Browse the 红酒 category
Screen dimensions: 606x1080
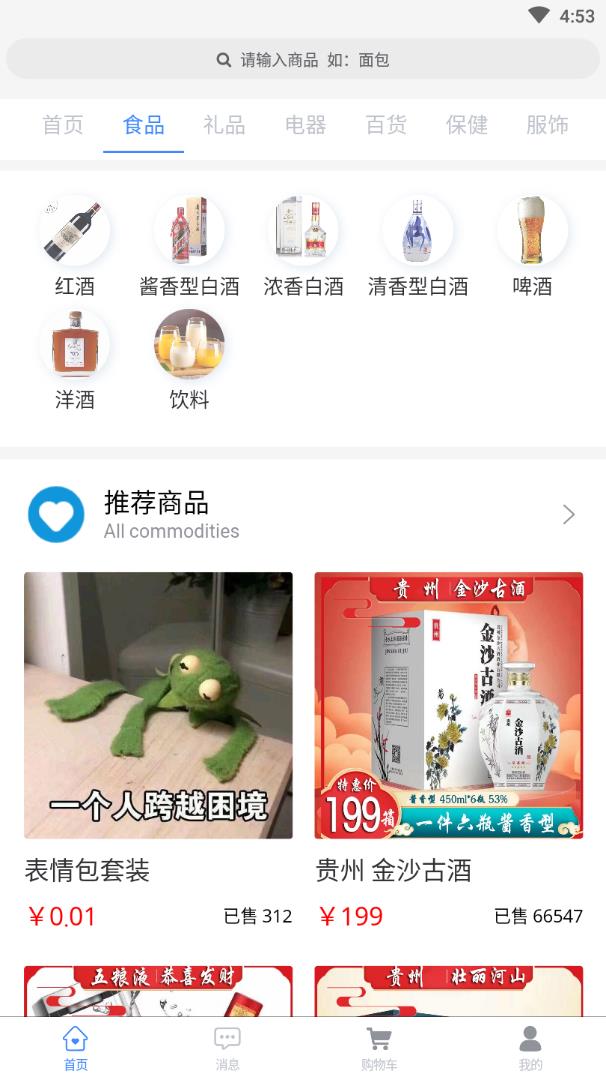point(75,246)
